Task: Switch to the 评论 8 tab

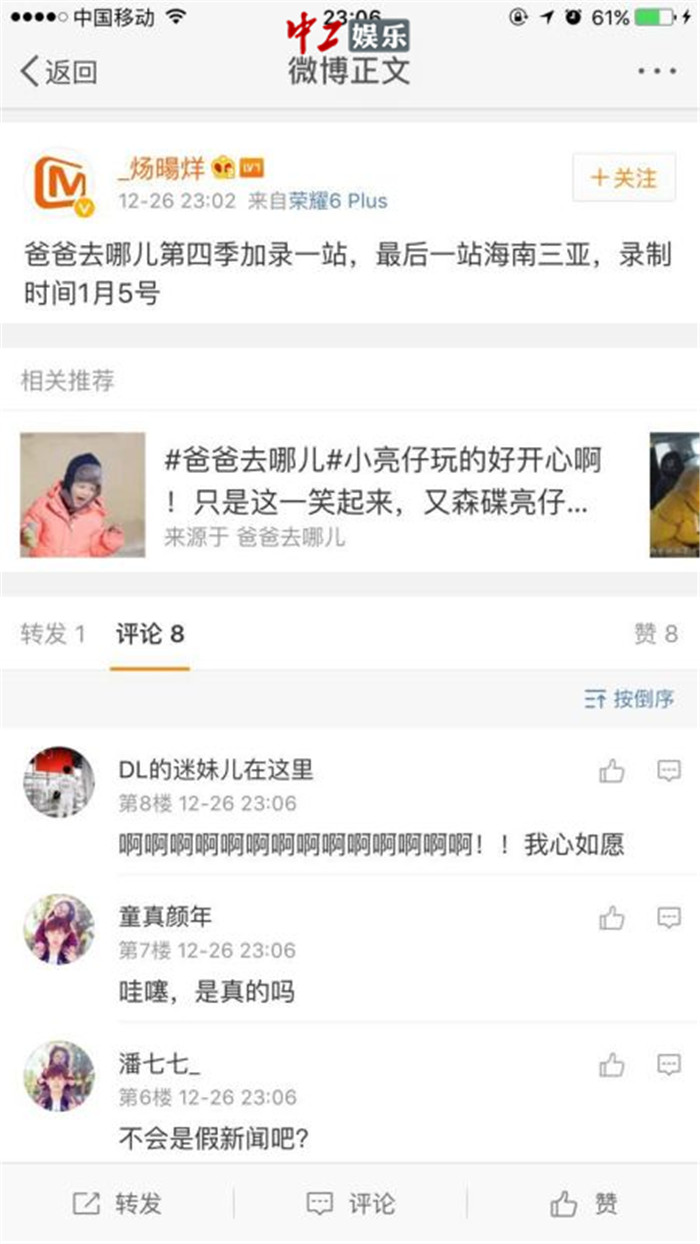Action: click(x=150, y=634)
